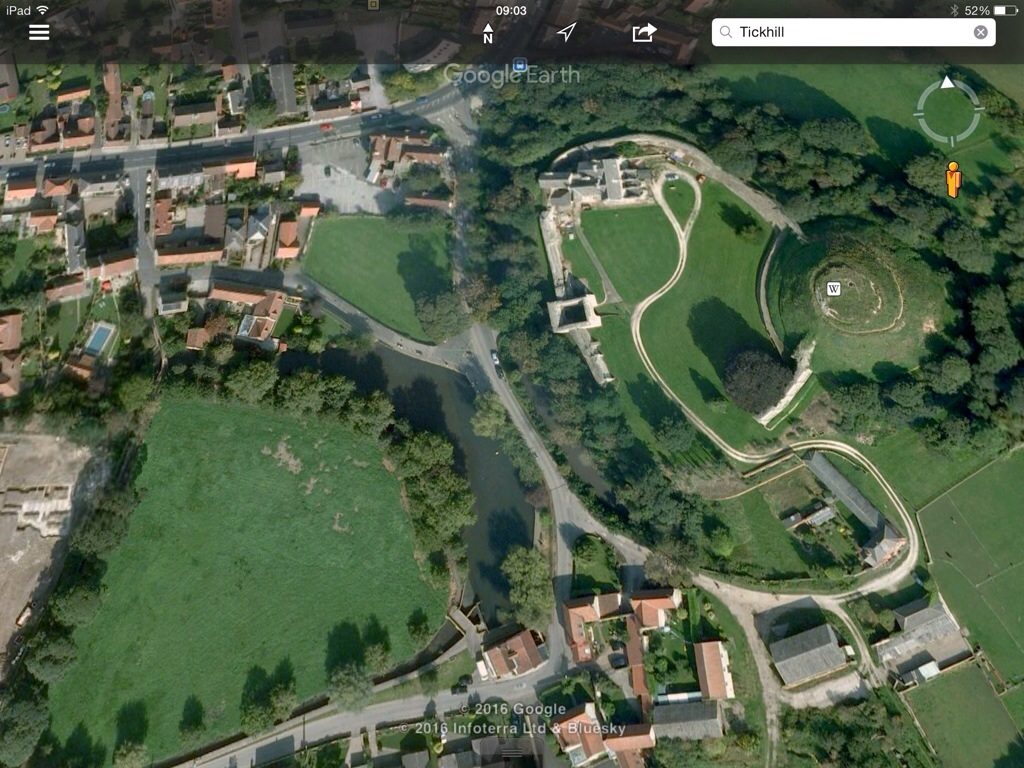Select the Street View pegman
Screen dimensions: 1024x768
coord(953,180)
